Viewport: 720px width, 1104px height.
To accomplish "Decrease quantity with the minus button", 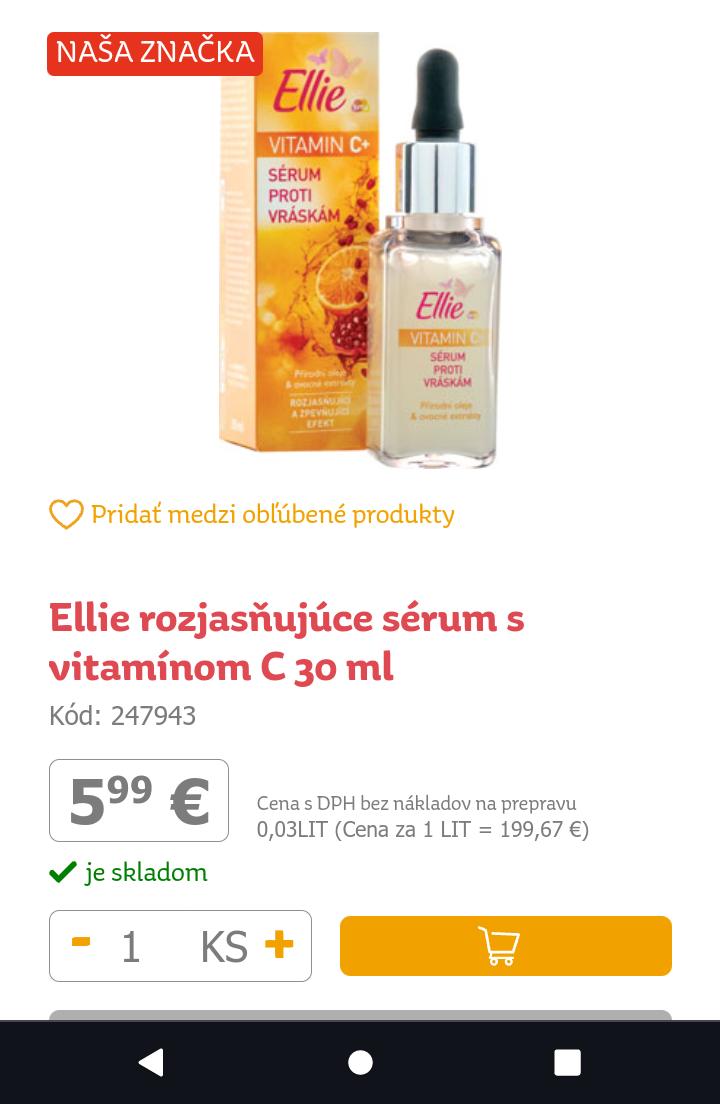I will point(81,944).
